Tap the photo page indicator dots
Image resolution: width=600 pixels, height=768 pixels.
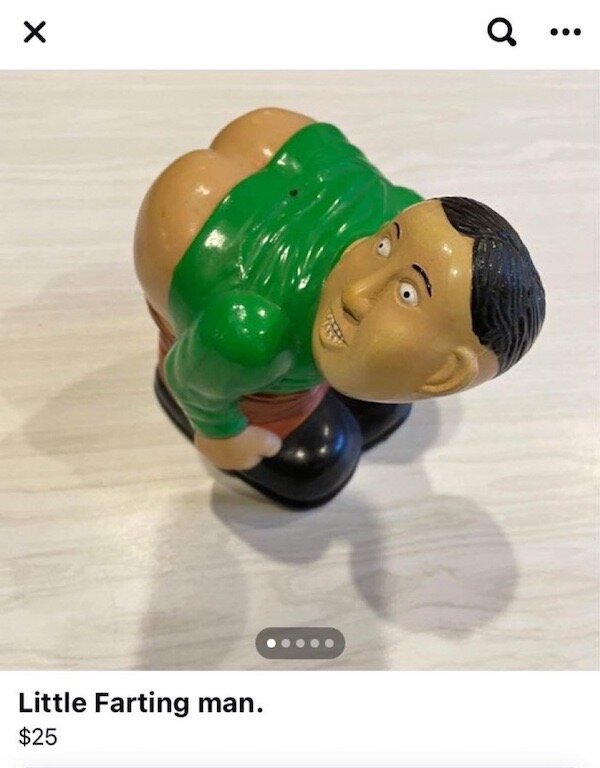[300, 643]
